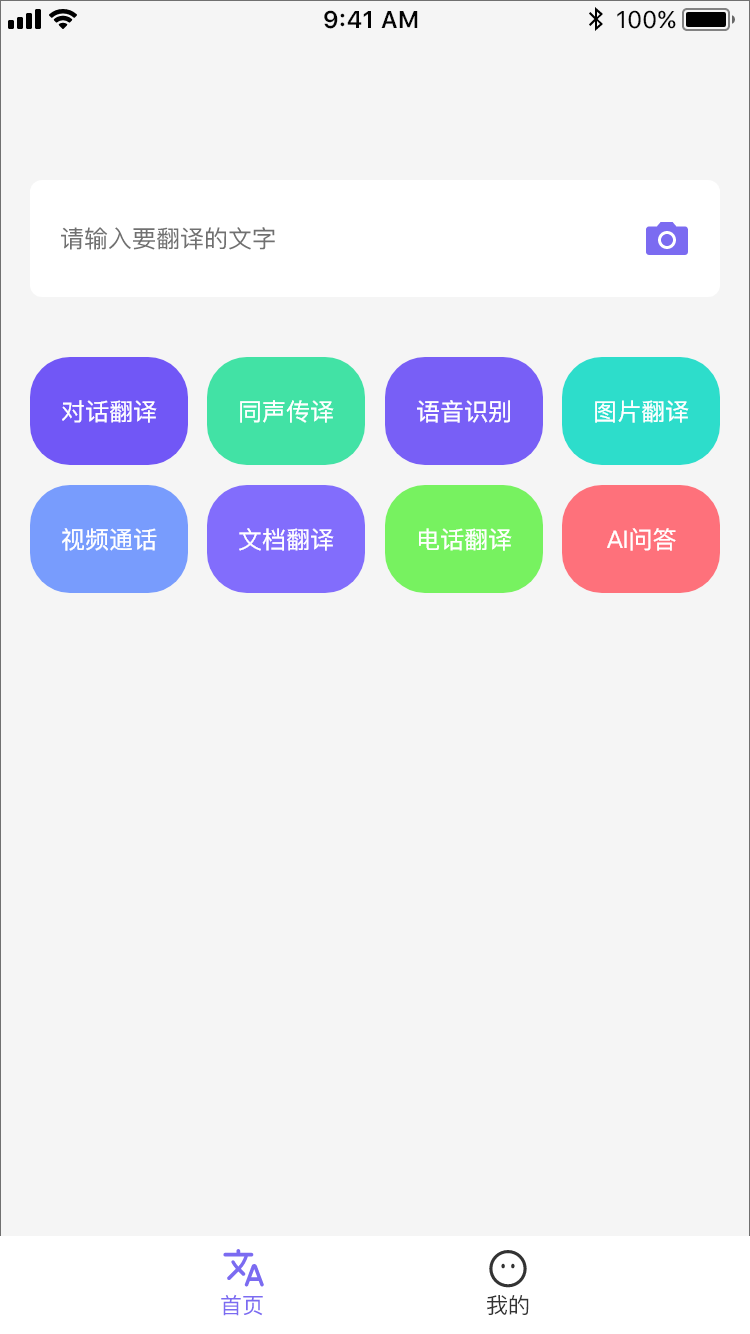Start 电话翻译 phone call translation
Viewport: 750px width, 1334px height.
(463, 538)
